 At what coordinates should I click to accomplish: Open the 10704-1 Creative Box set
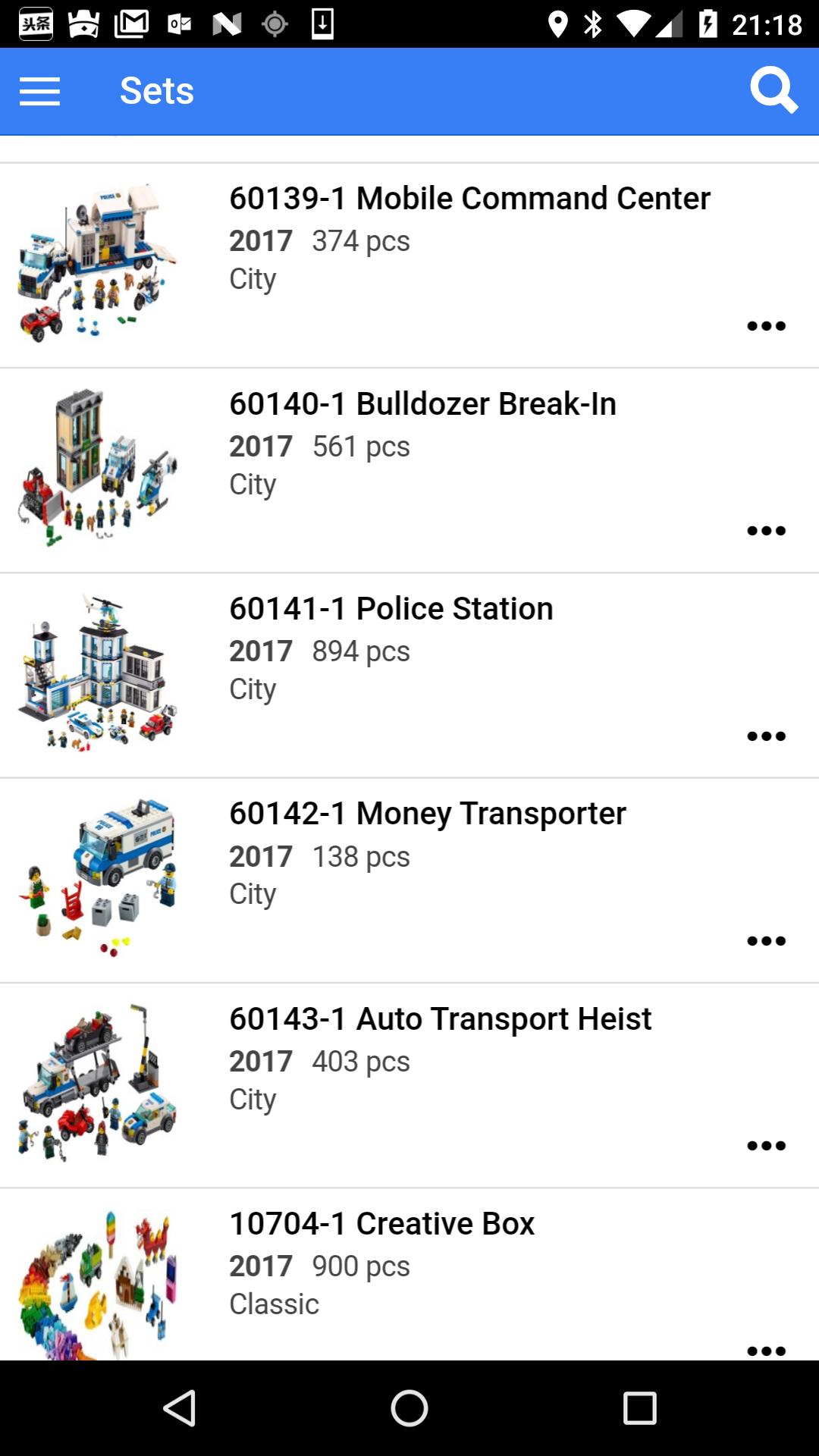click(x=381, y=1224)
